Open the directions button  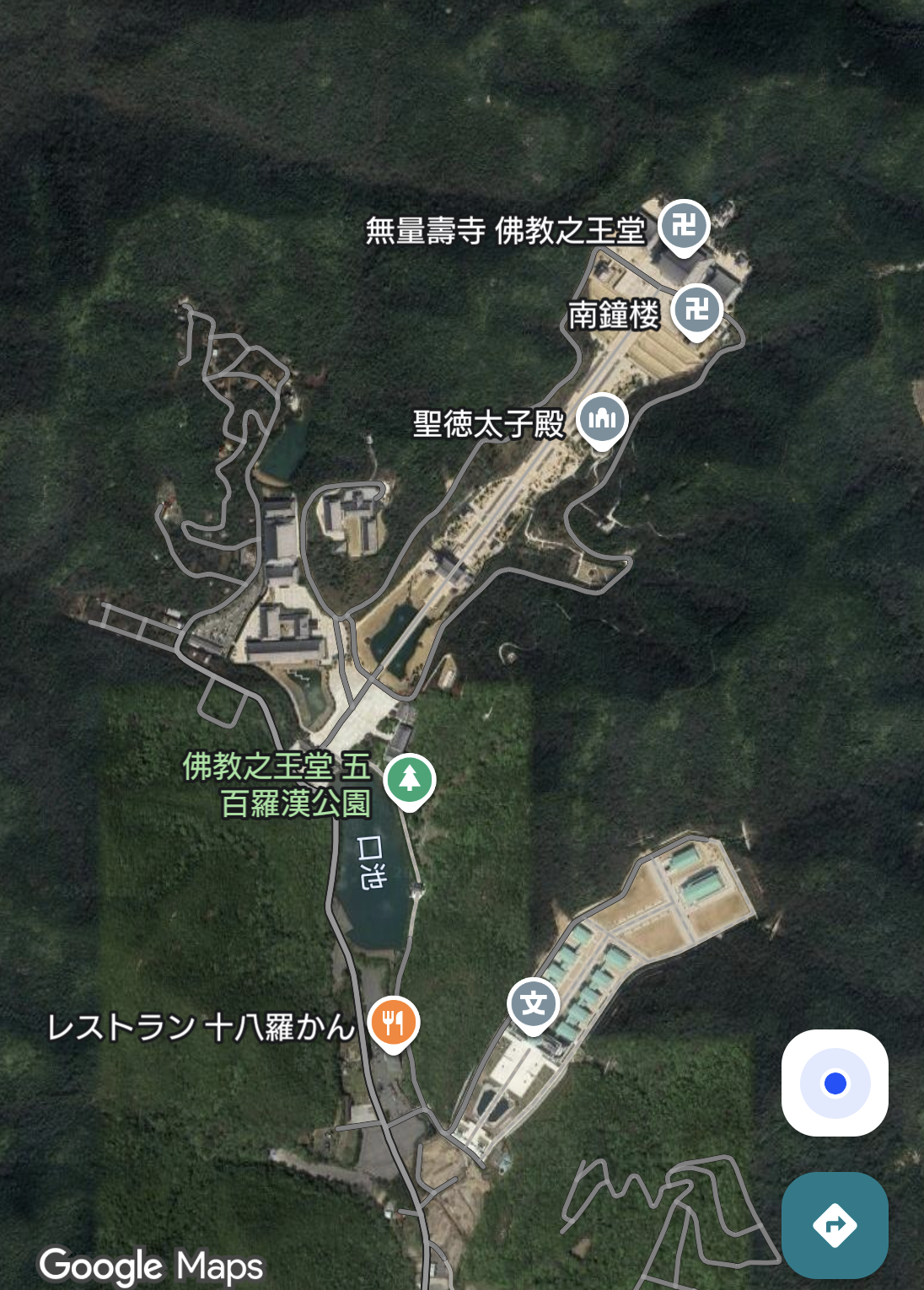pyautogui.click(x=835, y=1224)
